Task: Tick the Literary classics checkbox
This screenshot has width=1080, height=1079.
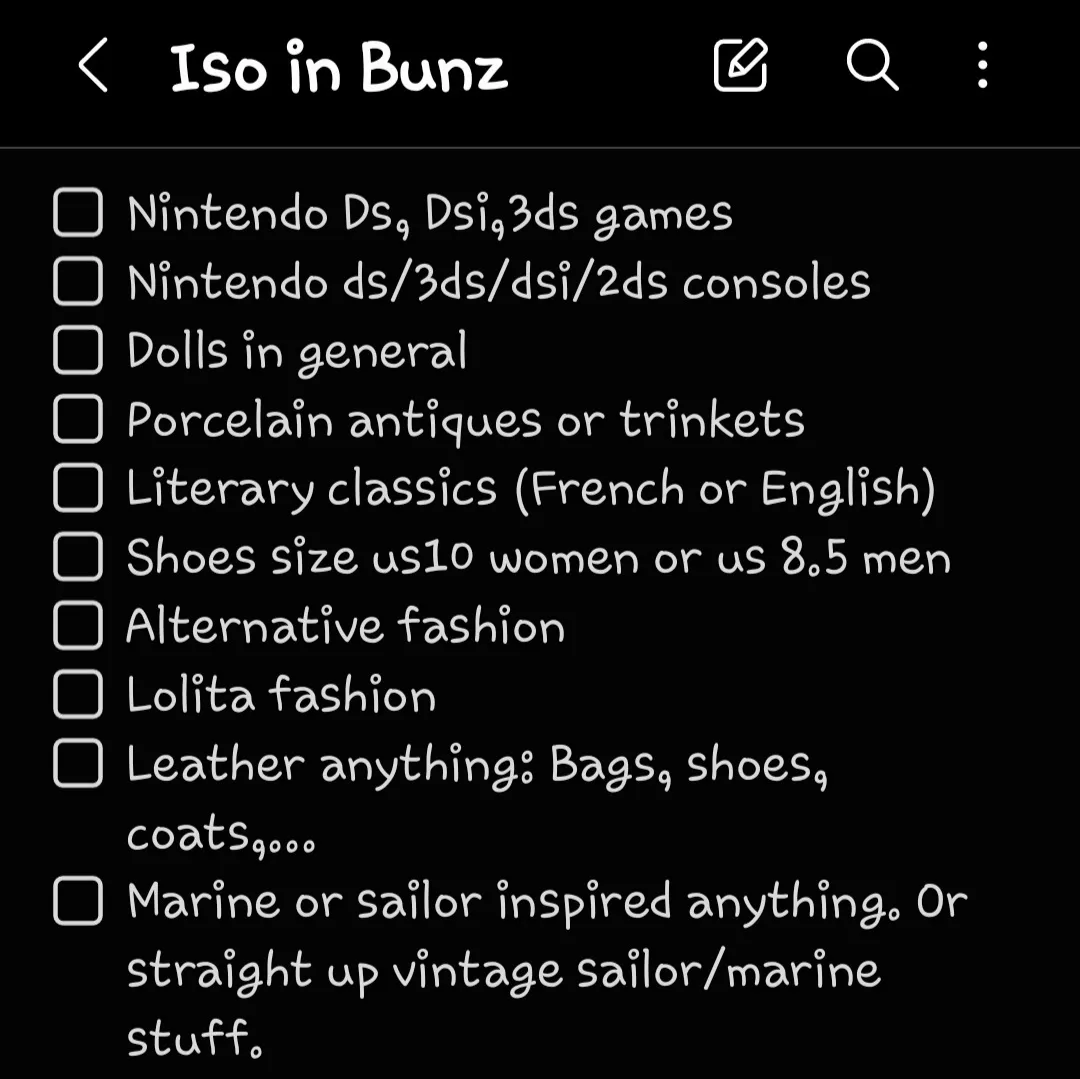Action: [78, 489]
